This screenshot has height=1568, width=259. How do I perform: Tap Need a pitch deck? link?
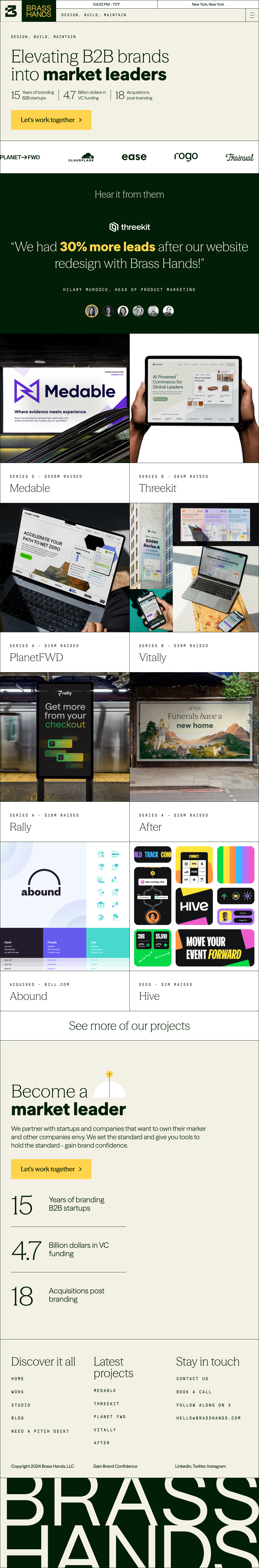coord(40,1431)
